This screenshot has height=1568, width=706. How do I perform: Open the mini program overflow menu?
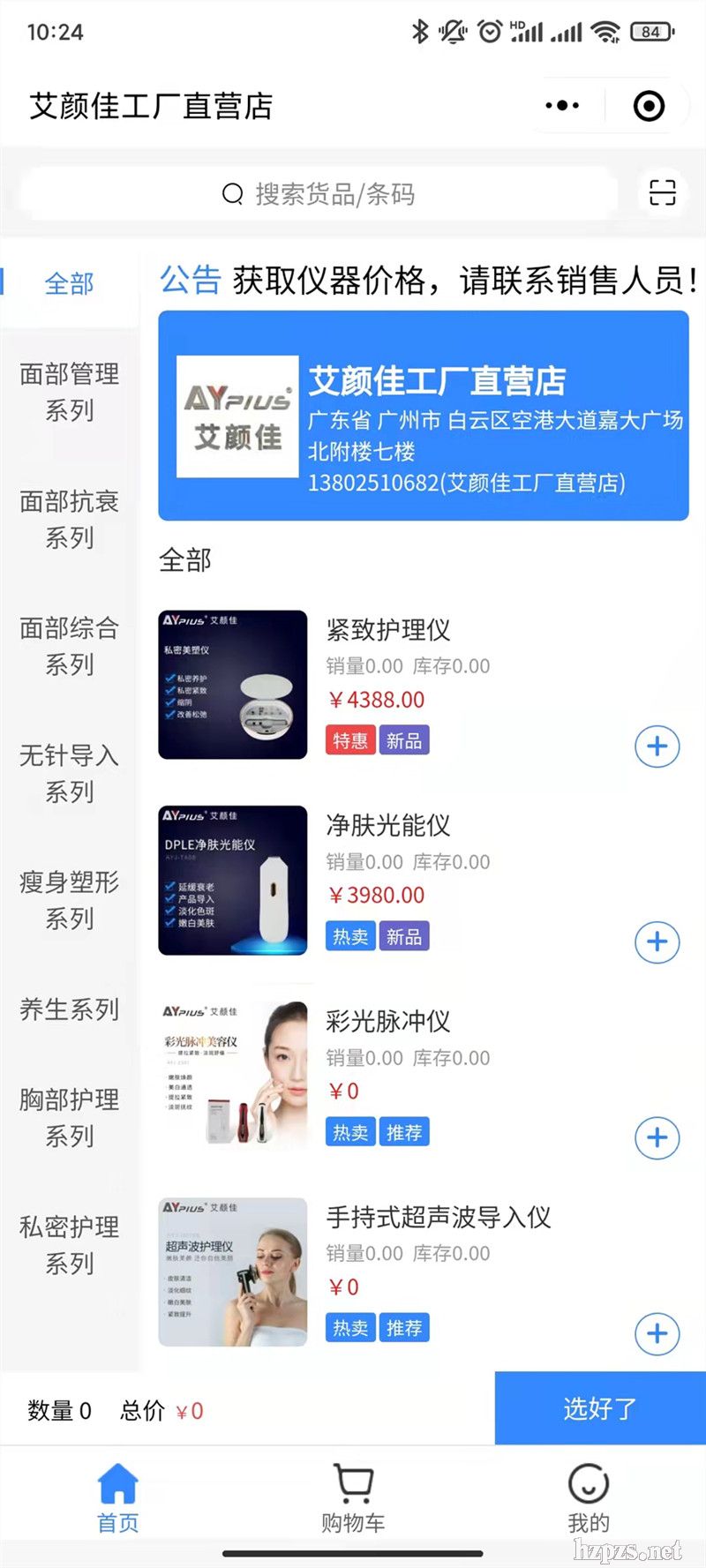[562, 106]
